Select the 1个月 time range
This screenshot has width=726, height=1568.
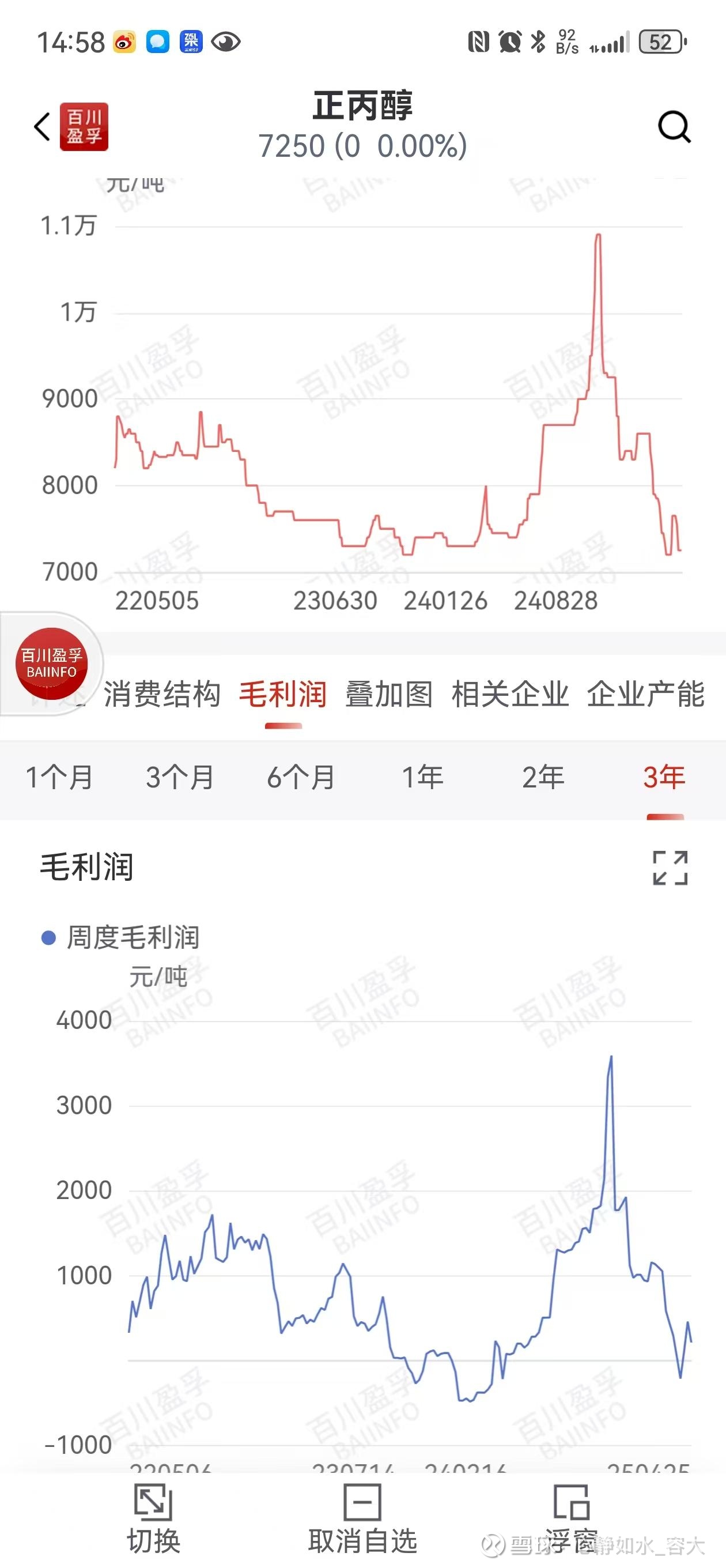point(59,777)
